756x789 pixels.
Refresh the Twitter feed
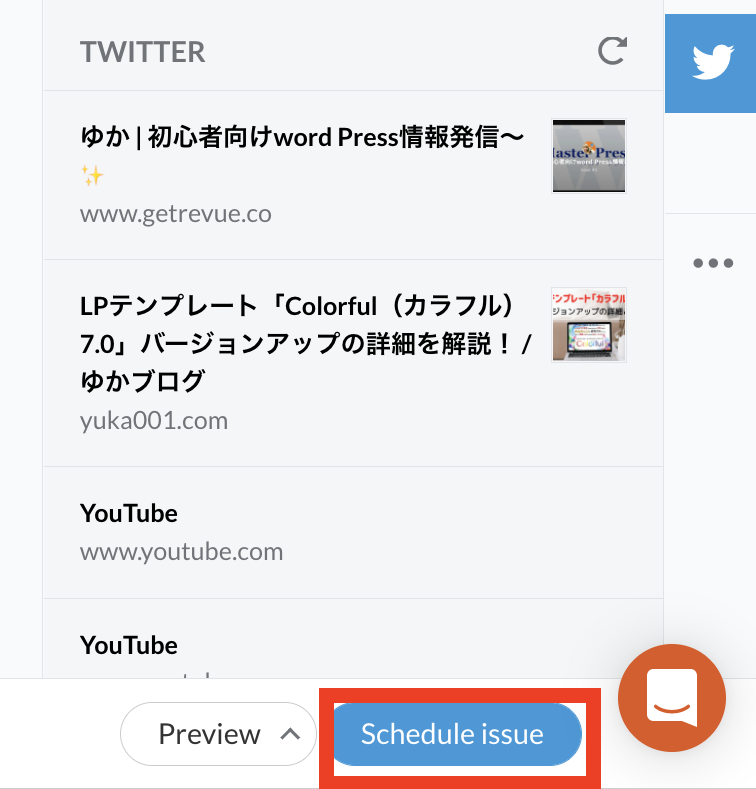click(x=612, y=51)
